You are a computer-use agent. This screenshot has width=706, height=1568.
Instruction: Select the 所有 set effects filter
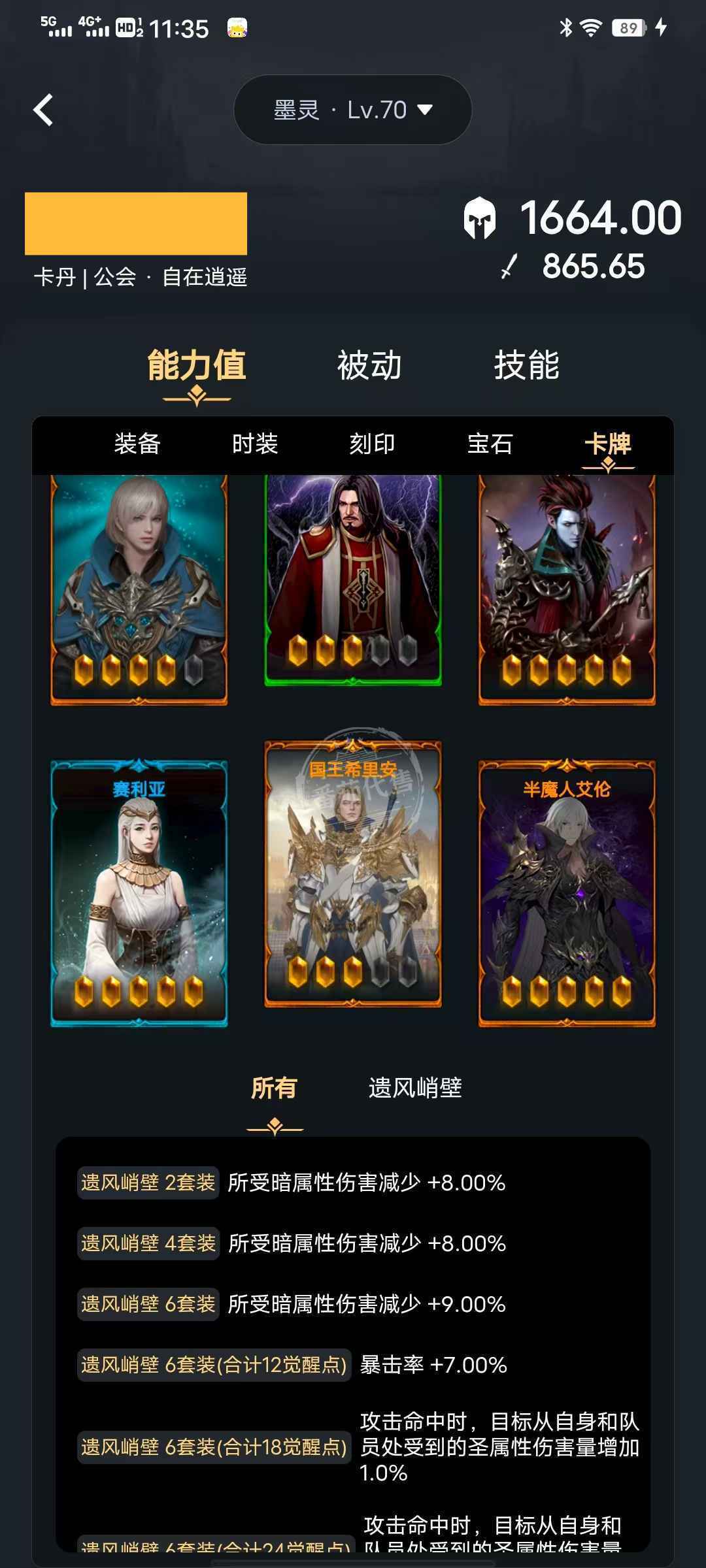pos(275,1088)
